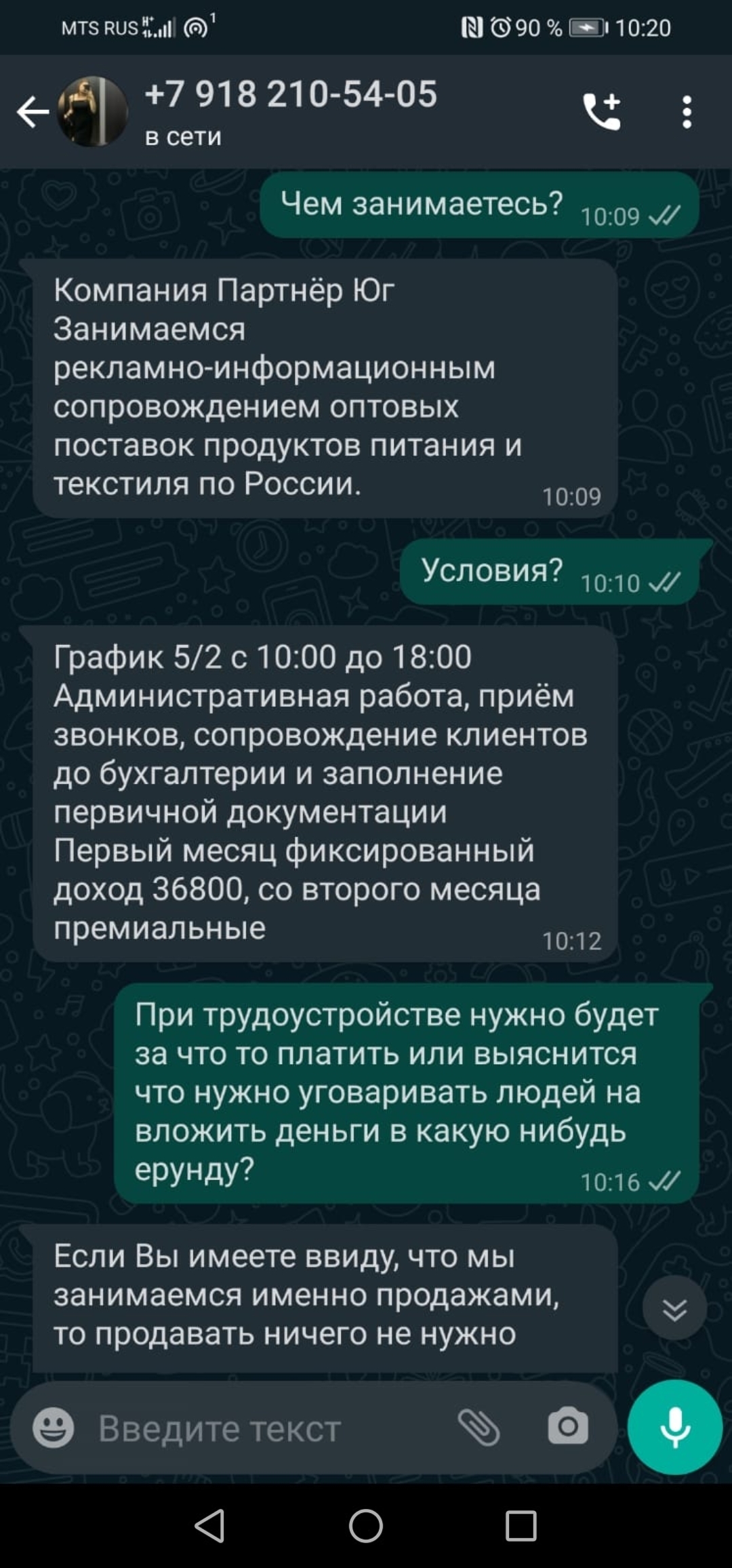Open the three-dot overflow menu
Screen dimensions: 732x1568
click(x=687, y=112)
